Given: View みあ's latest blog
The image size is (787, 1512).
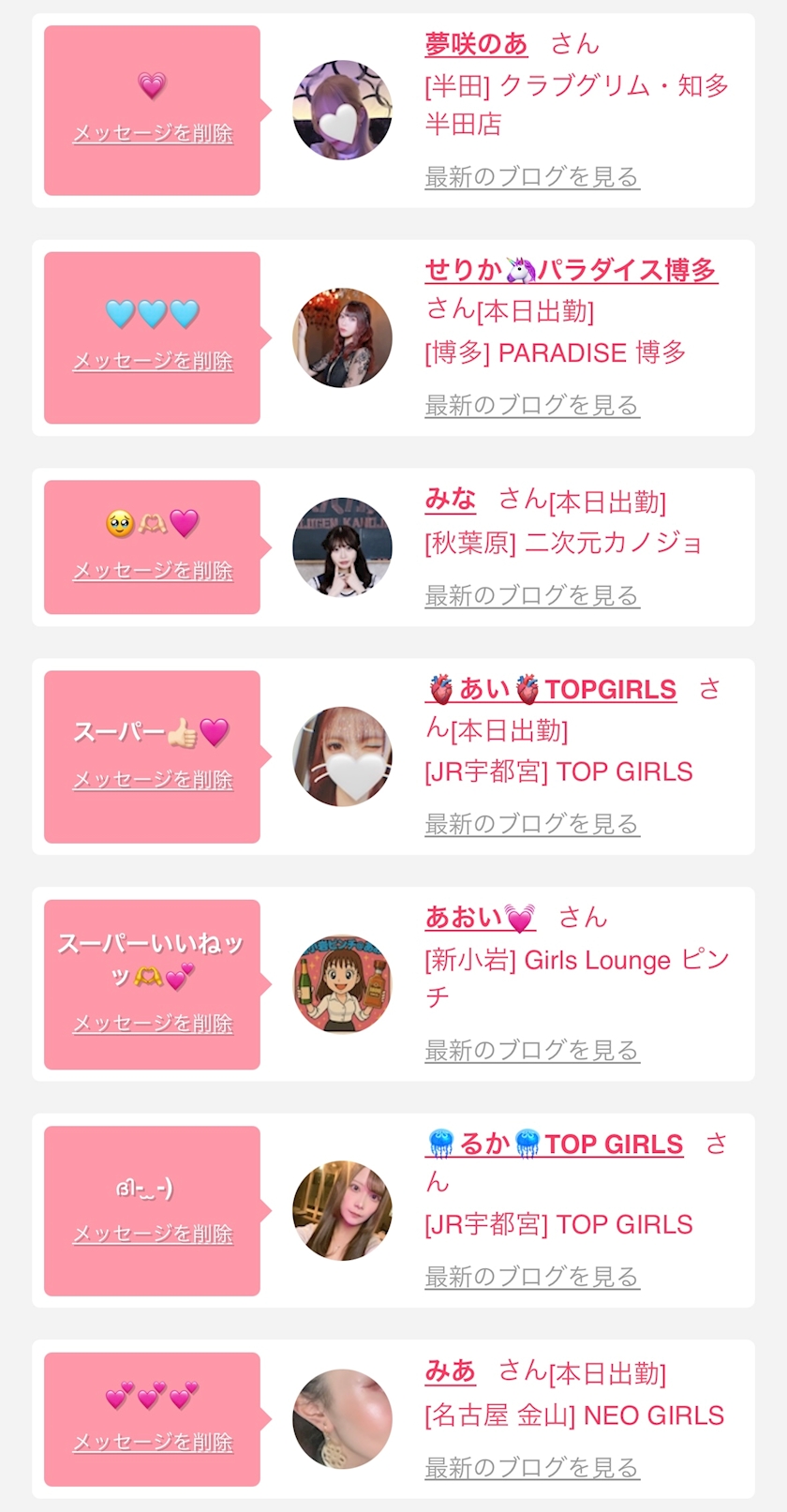Looking at the screenshot, I should point(532,1467).
